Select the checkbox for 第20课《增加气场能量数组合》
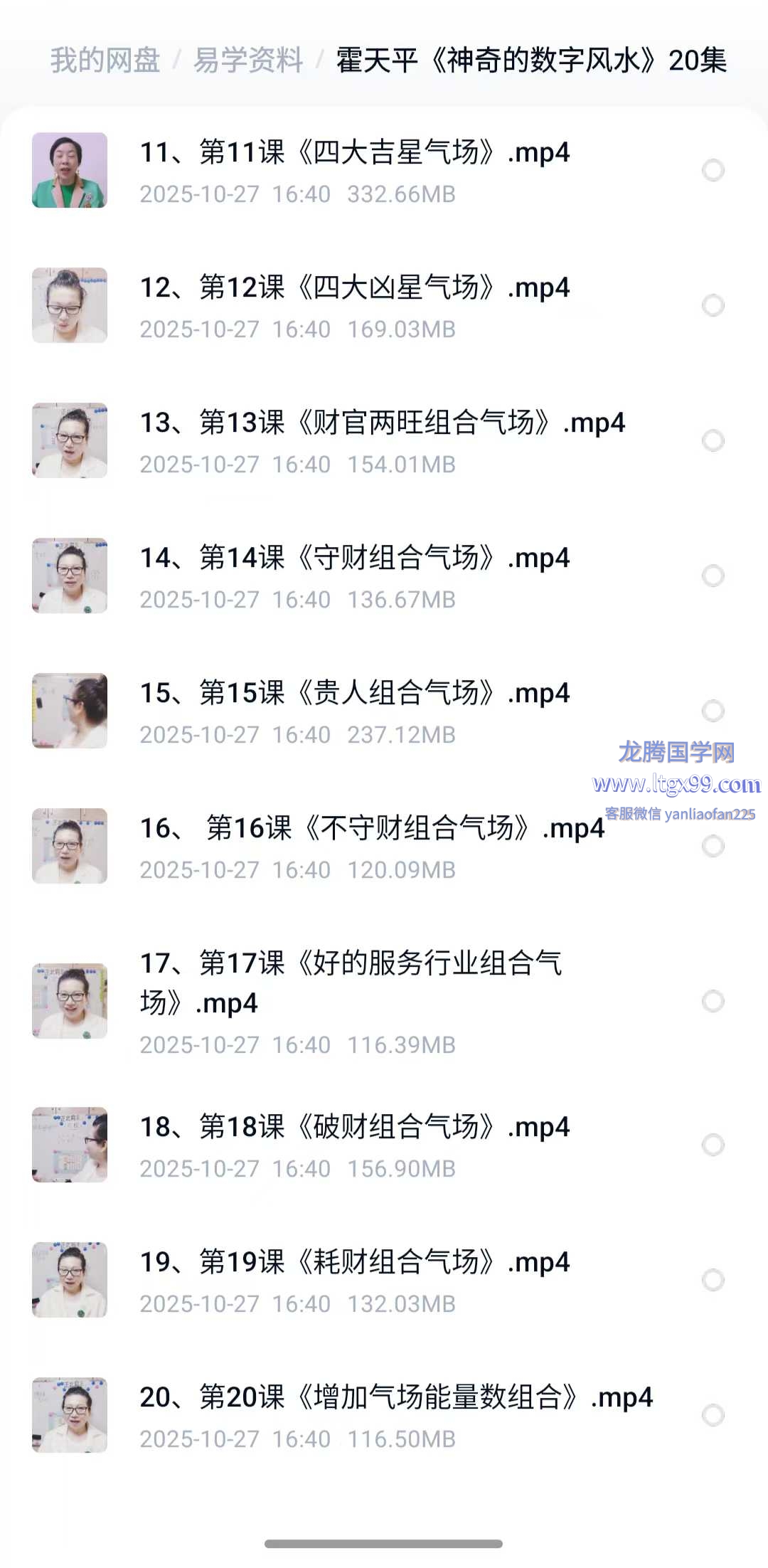 click(x=713, y=1416)
